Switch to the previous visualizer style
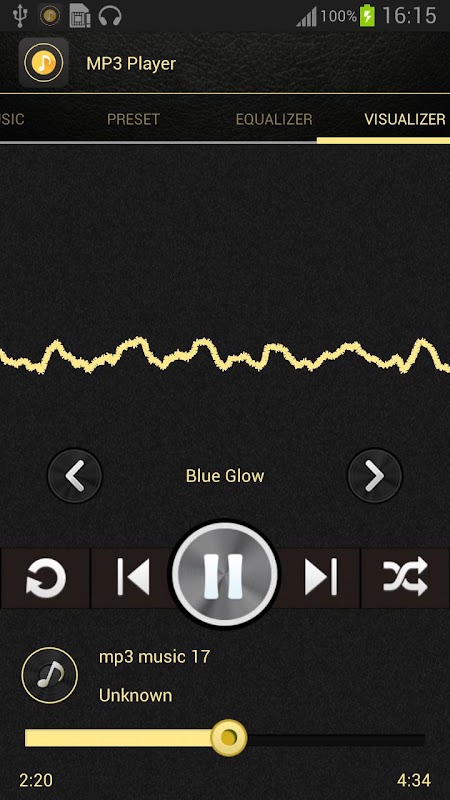Screen dimensions: 450x800 (75, 476)
